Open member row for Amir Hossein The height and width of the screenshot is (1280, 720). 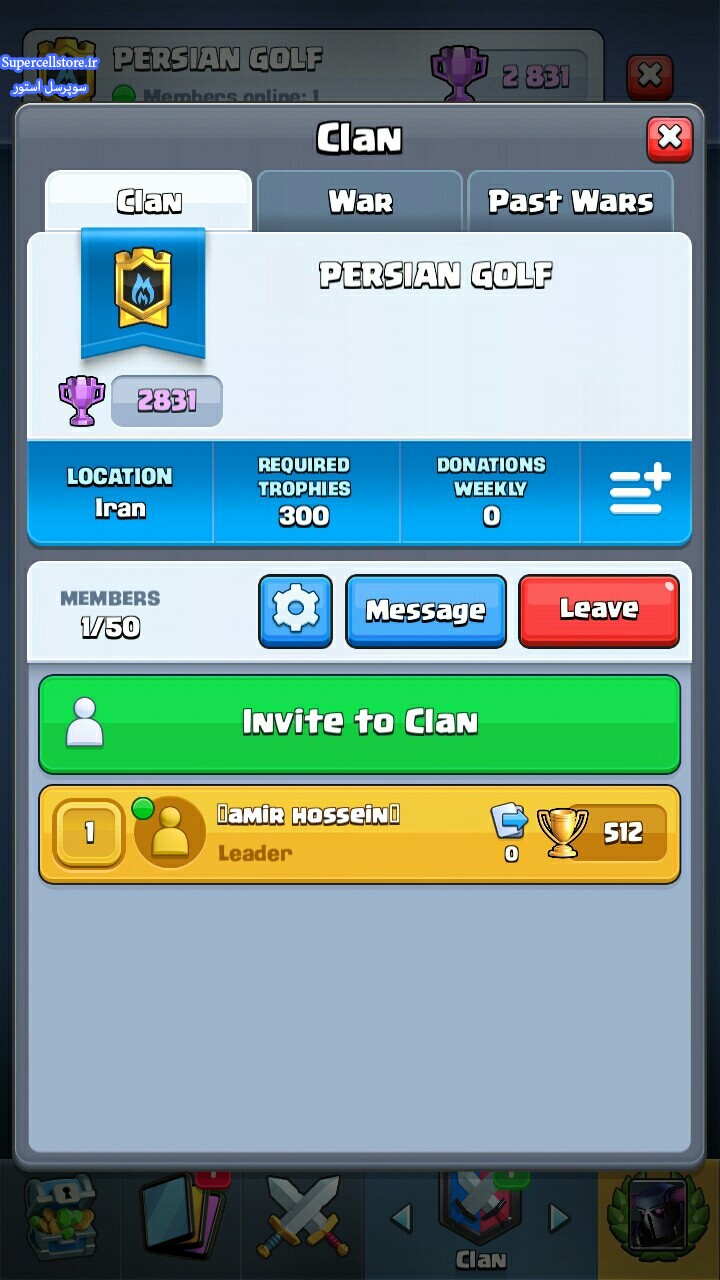click(360, 834)
